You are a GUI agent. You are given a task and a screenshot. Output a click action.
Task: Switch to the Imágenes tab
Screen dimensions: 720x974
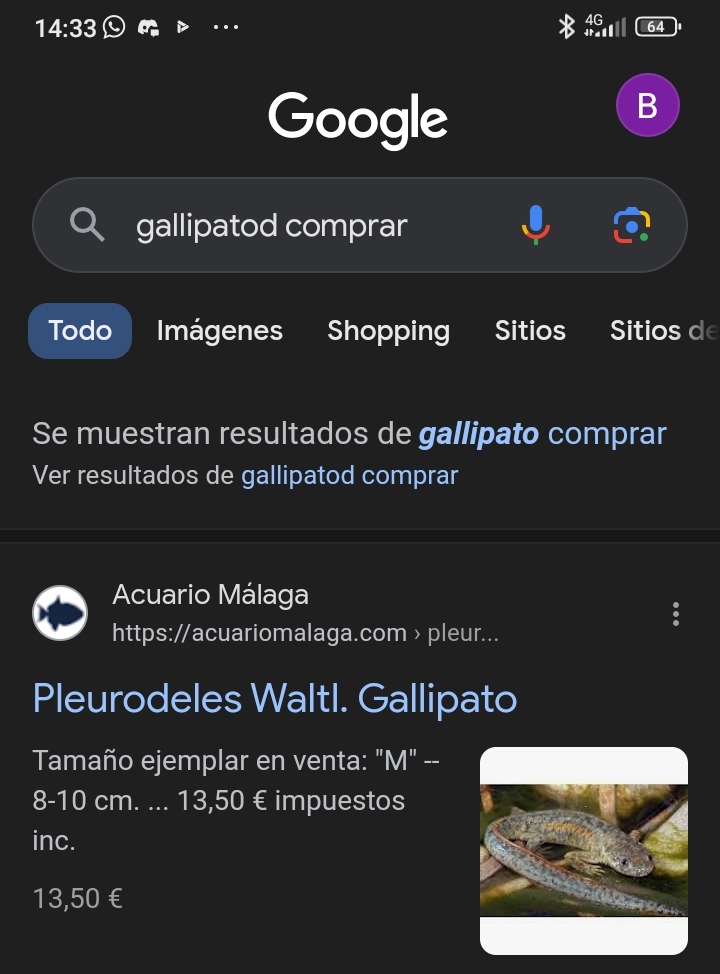pyautogui.click(x=220, y=331)
